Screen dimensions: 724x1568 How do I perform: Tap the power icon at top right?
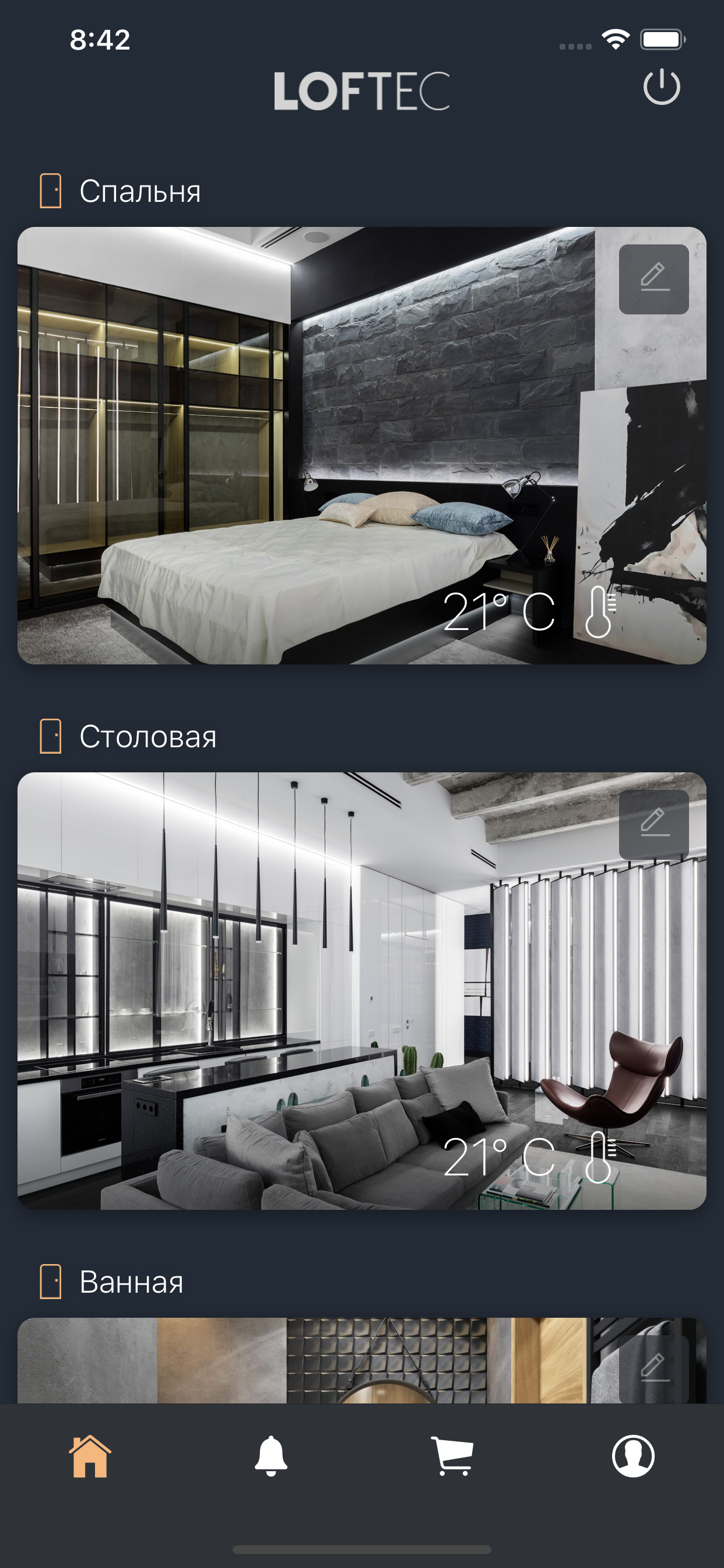pos(663,86)
